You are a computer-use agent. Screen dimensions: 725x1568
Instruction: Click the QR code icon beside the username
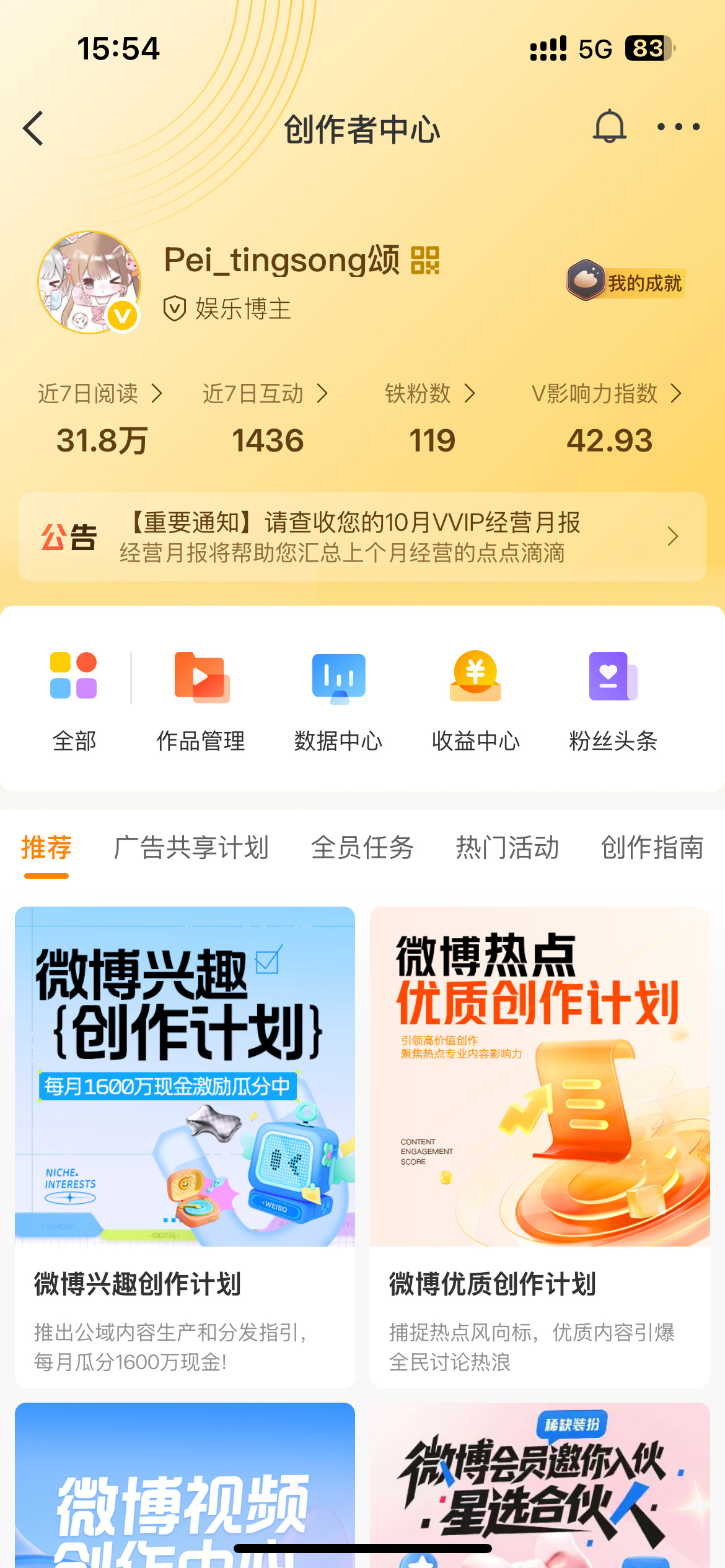click(x=427, y=260)
